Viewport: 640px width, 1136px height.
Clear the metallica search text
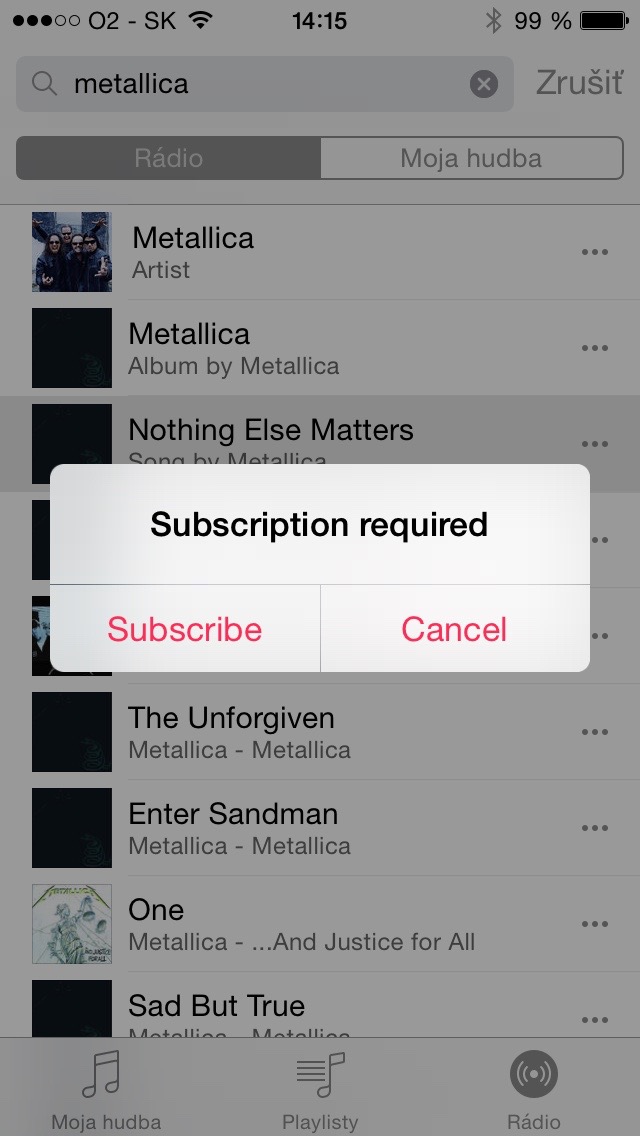pyautogui.click(x=484, y=84)
